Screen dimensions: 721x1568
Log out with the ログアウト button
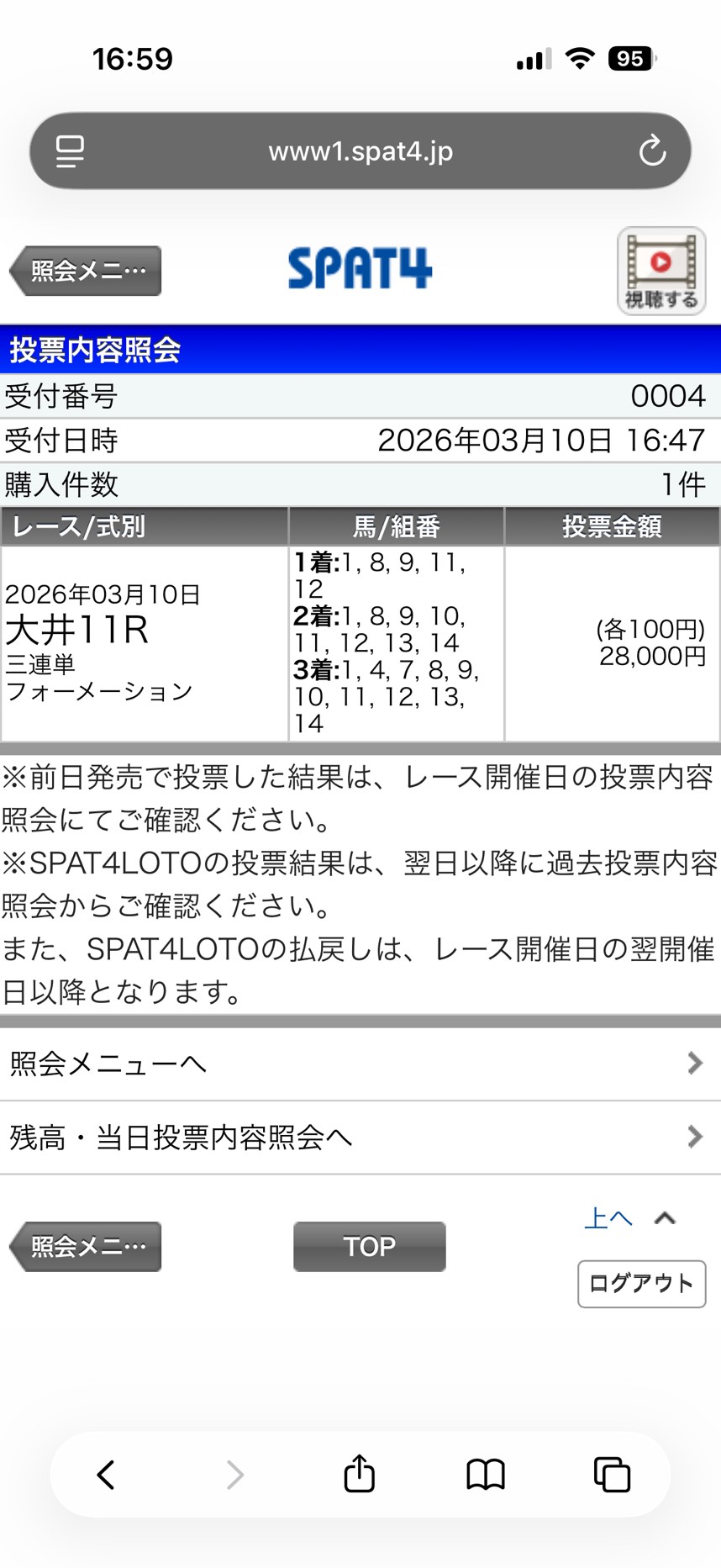pos(641,1284)
